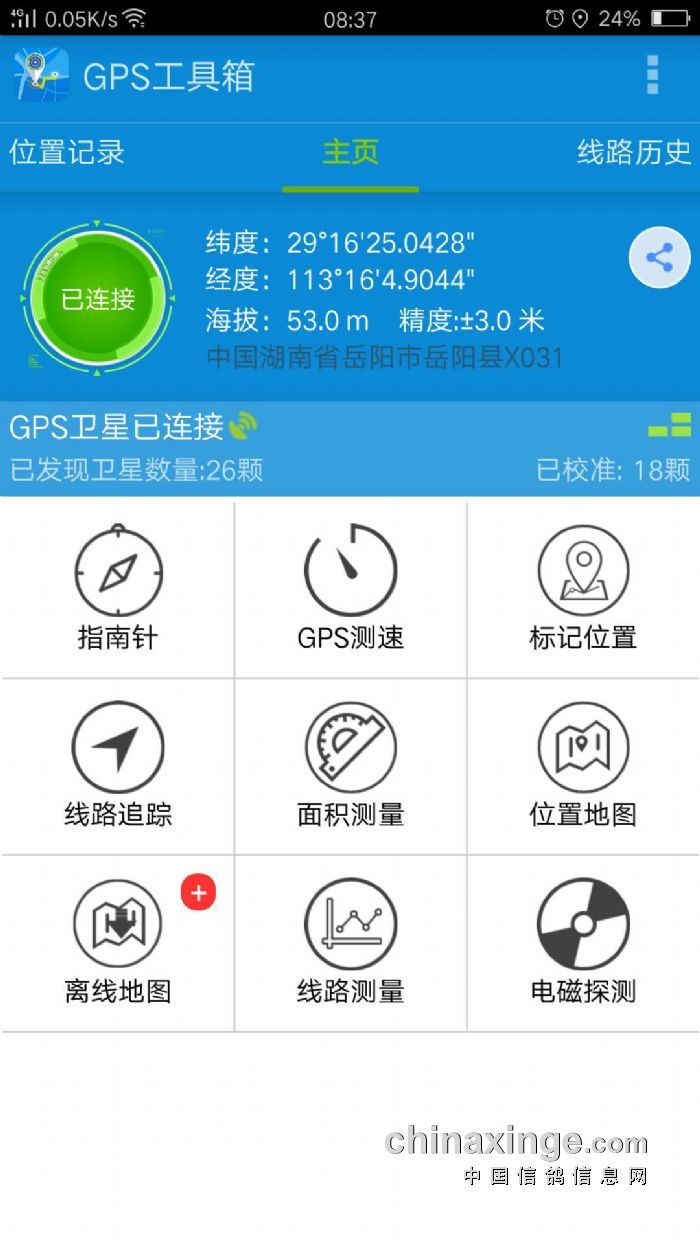This screenshot has width=700, height=1244.
Task: Launch the 电磁探测 electromagnetic detector
Action: [583, 943]
